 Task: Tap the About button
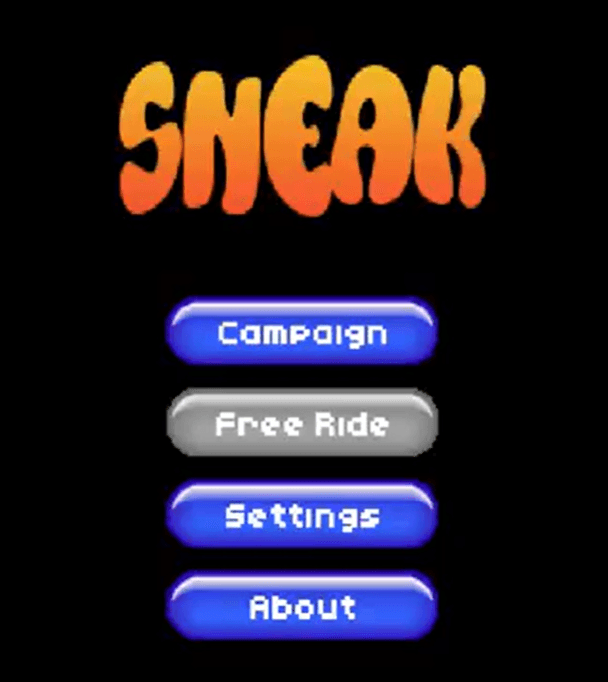coord(301,606)
